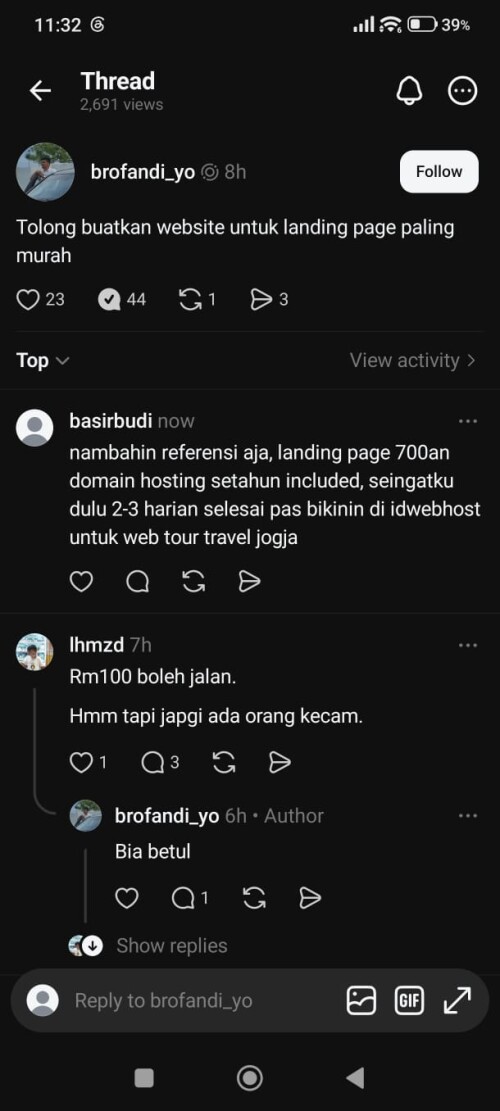Expand Show replies
The height and width of the screenshot is (1111, 500).
(x=171, y=946)
